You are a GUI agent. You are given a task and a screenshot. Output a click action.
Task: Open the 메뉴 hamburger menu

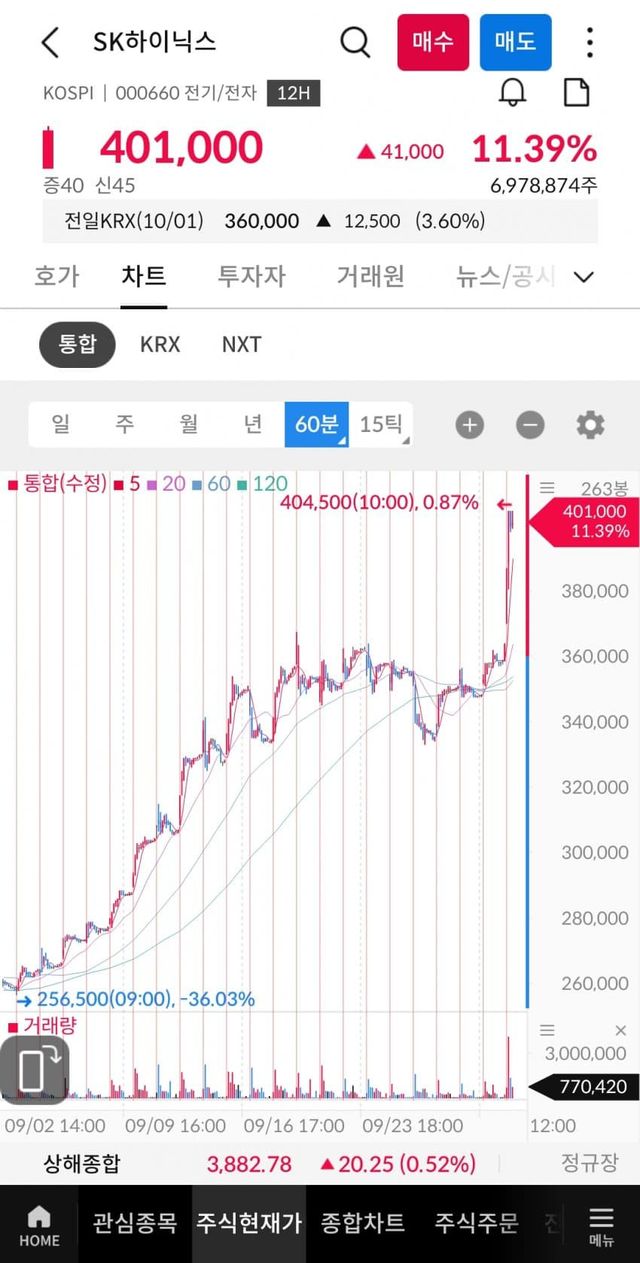click(x=601, y=1223)
